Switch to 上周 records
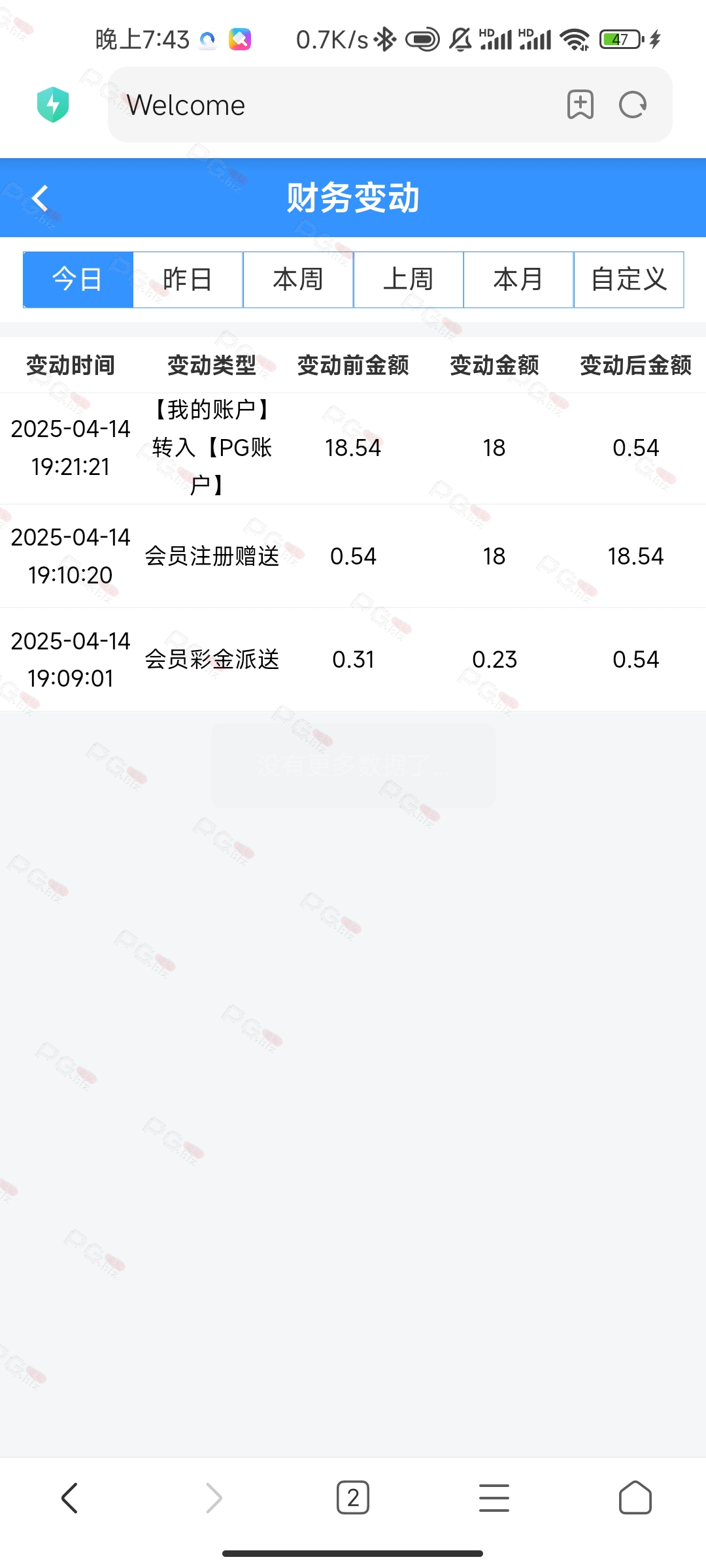706x1568 pixels. click(x=409, y=280)
